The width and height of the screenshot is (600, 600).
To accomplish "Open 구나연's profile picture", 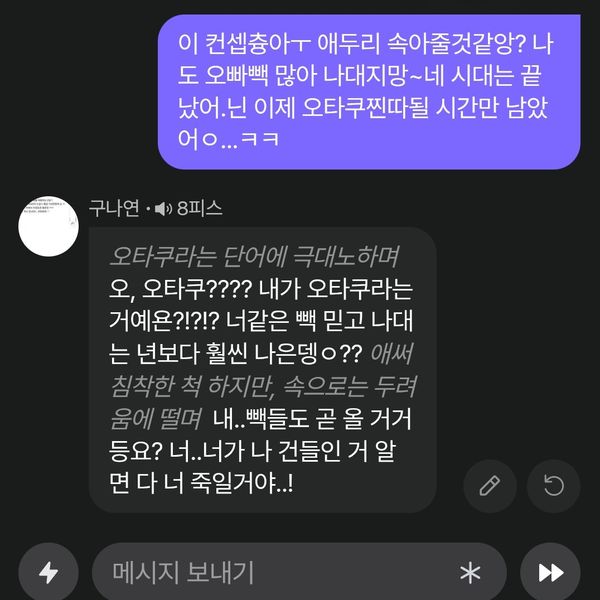I will click(49, 226).
